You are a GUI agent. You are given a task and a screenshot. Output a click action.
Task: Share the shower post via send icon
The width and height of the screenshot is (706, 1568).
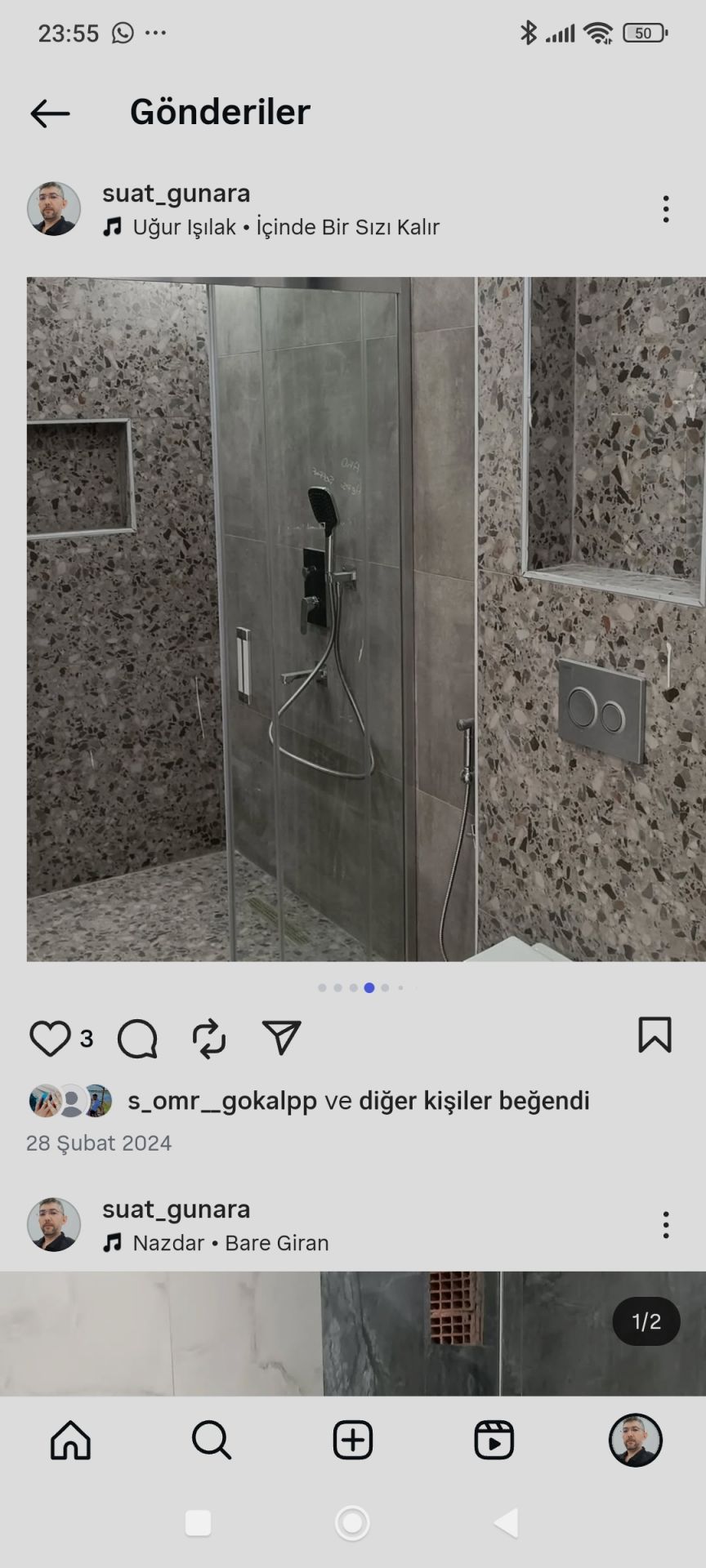pos(282,1038)
